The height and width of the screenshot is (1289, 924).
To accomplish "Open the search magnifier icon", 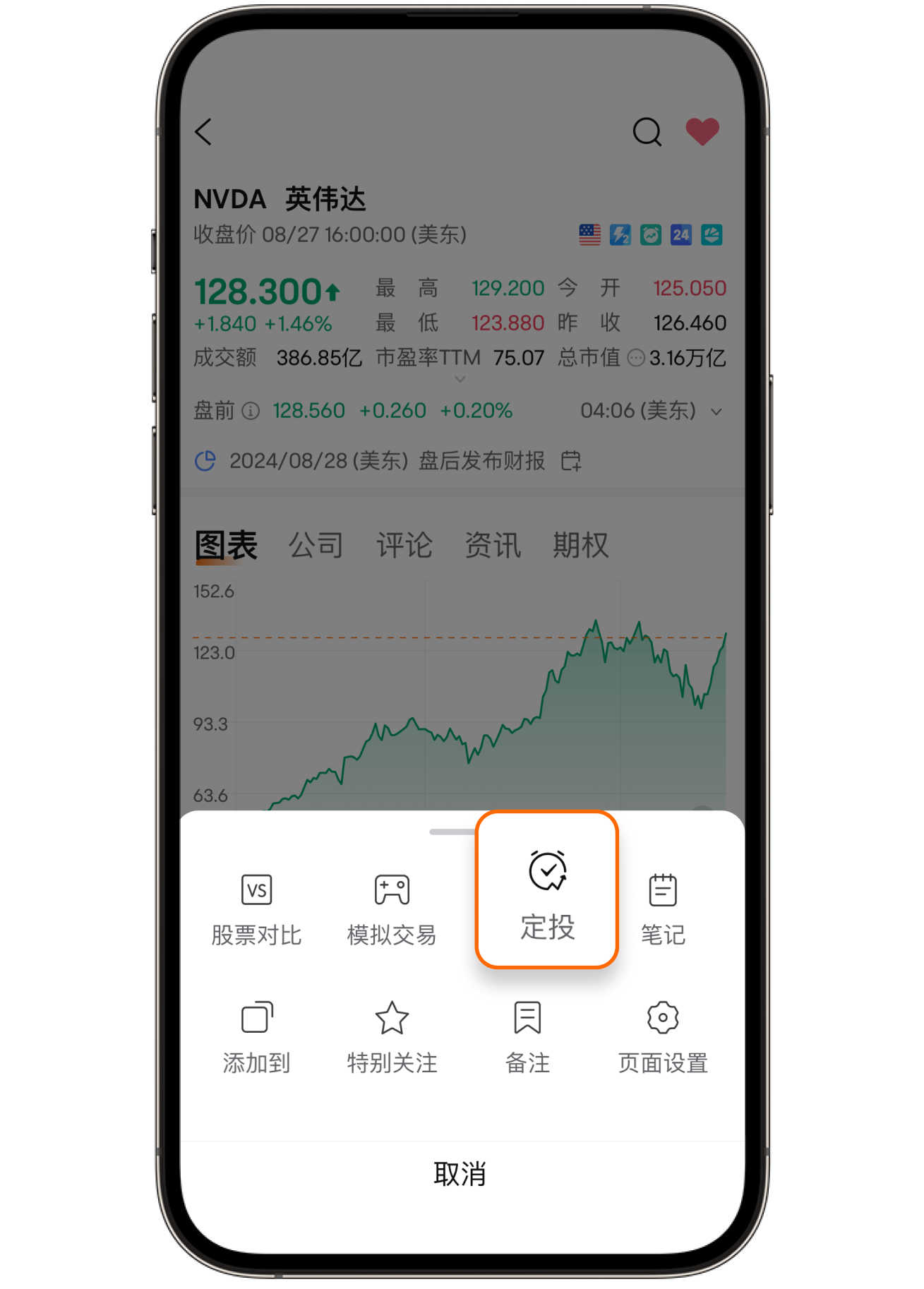I will (647, 131).
